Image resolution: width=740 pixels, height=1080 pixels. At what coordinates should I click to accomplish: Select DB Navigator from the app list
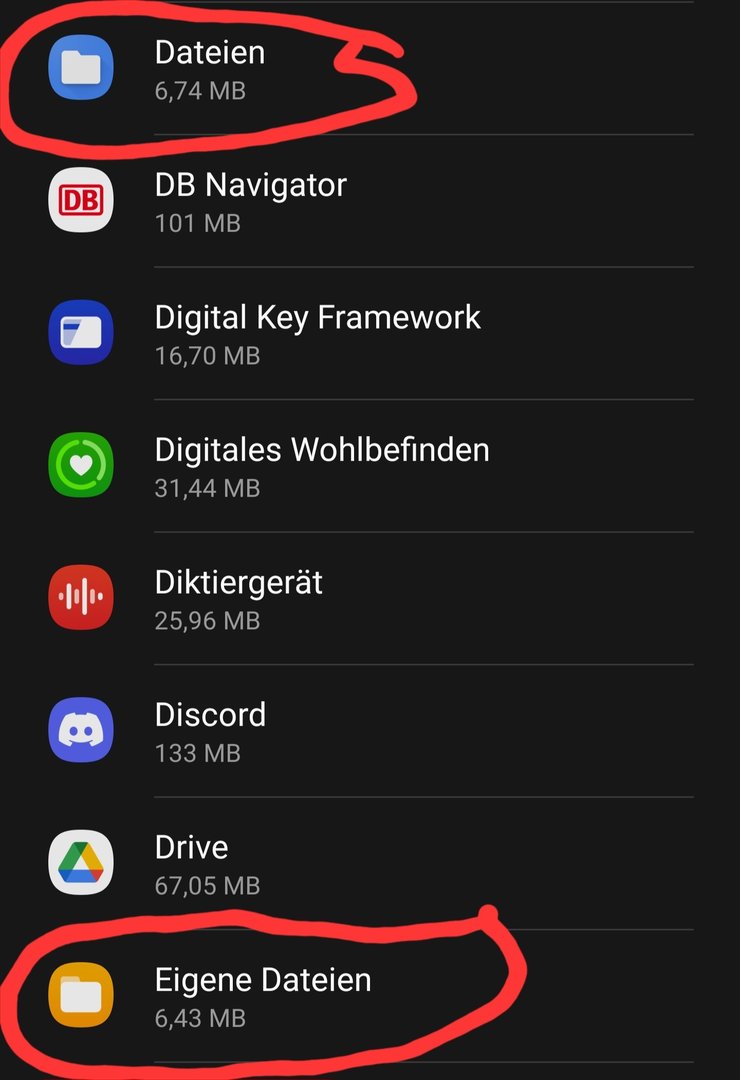(250, 201)
